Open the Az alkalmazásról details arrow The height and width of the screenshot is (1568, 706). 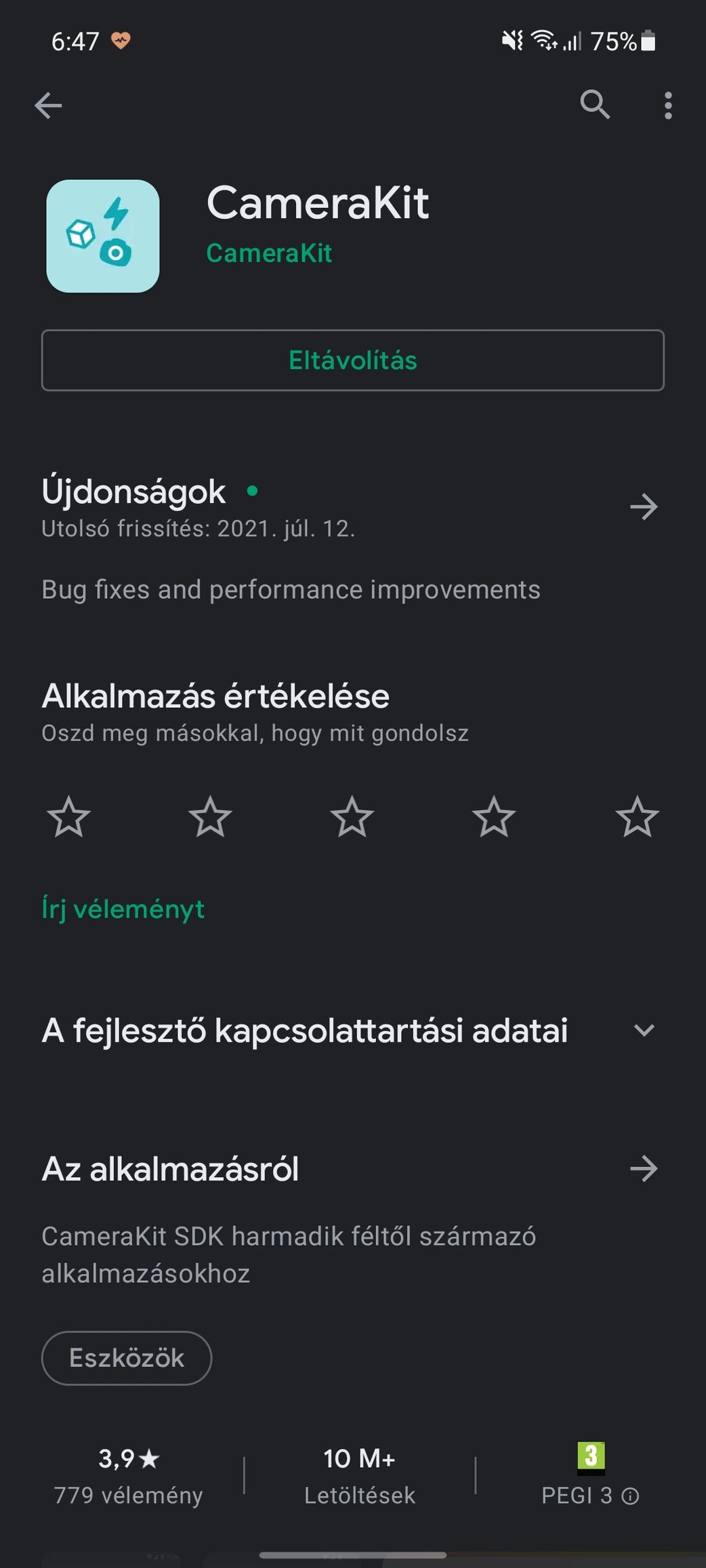point(644,1168)
